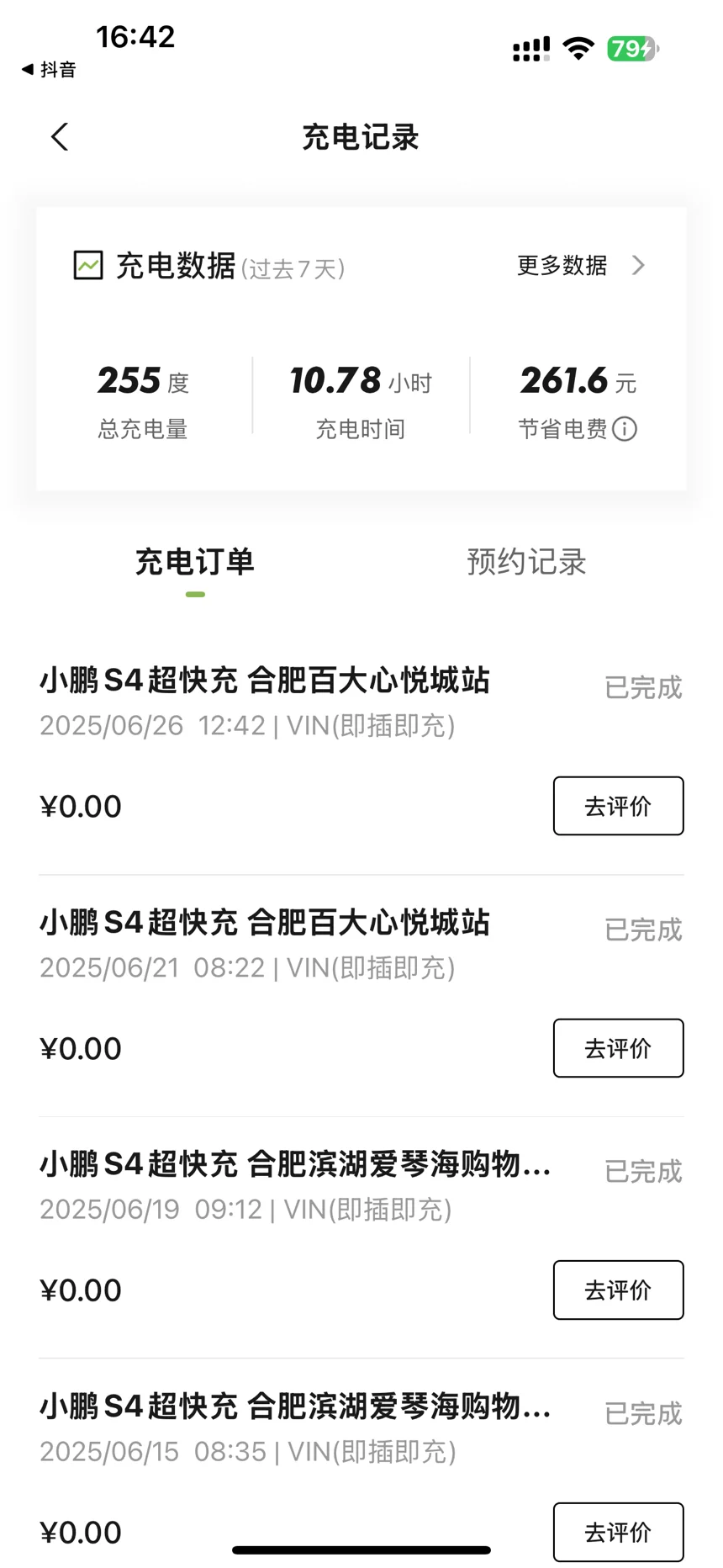The image size is (723, 1568).
Task: Tap 去评价 on the 2025/06/19 order
Action: pyautogui.click(x=618, y=1290)
